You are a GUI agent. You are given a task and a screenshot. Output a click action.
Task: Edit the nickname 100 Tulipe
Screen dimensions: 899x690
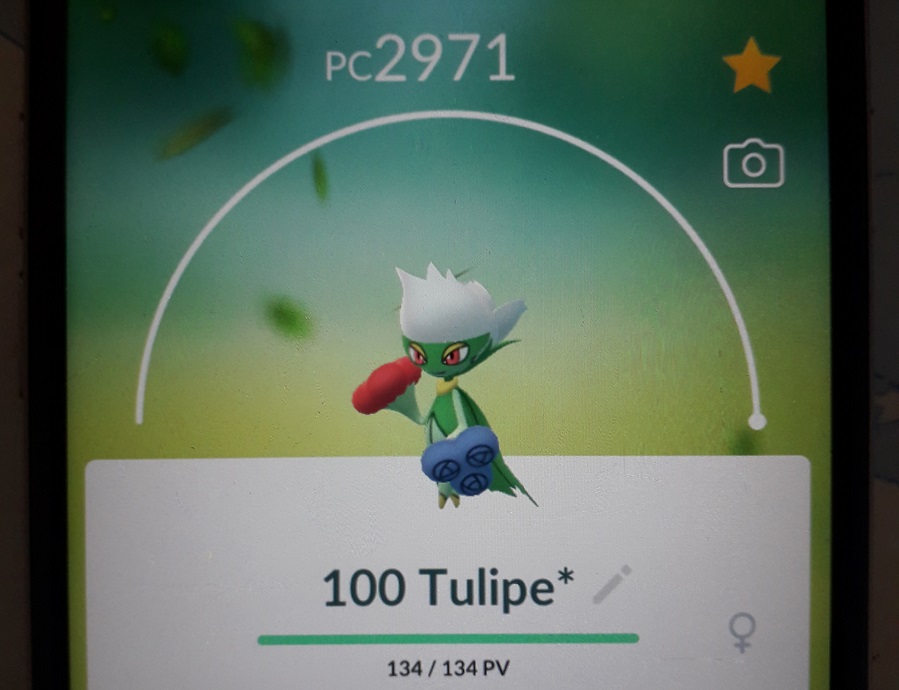pyautogui.click(x=613, y=586)
